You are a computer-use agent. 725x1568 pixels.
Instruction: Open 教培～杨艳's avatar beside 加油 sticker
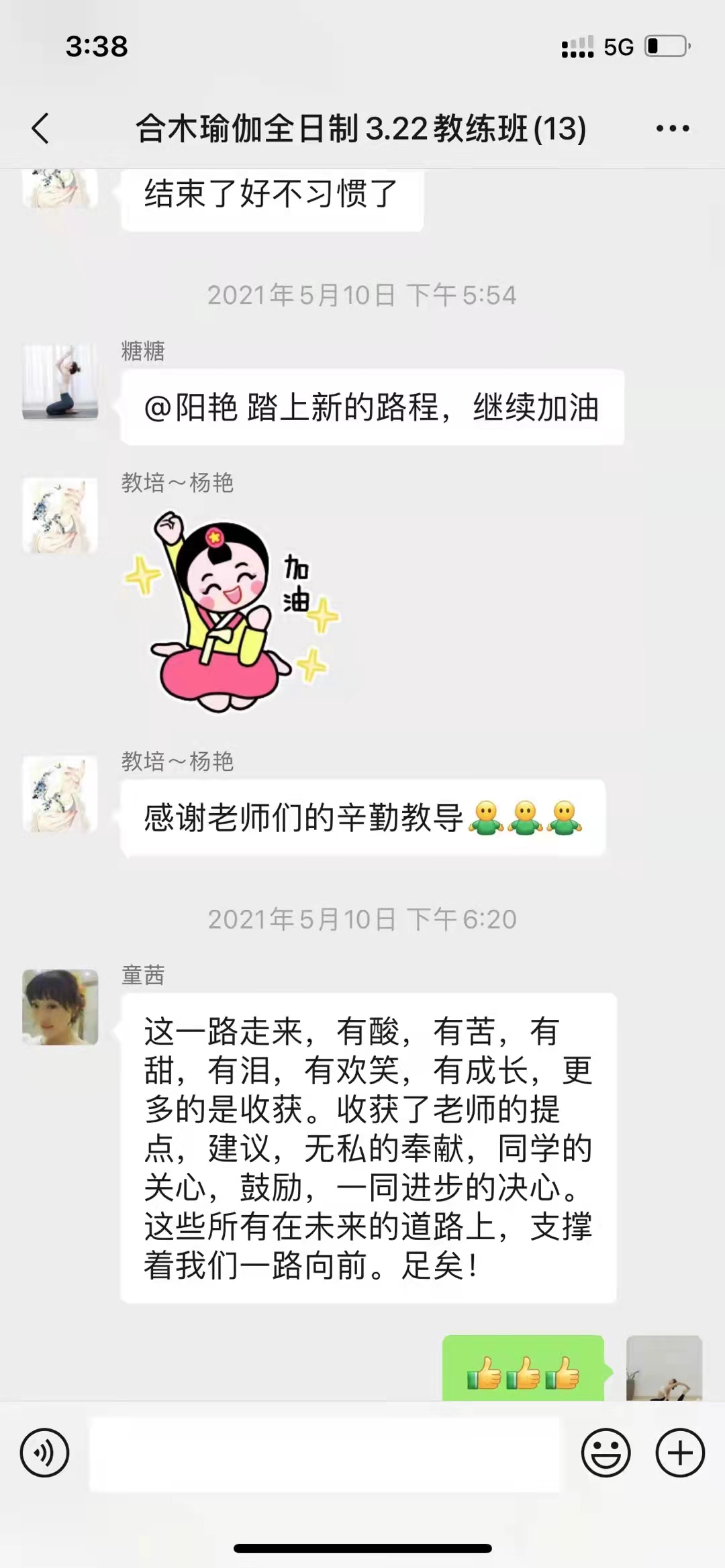[x=60, y=515]
